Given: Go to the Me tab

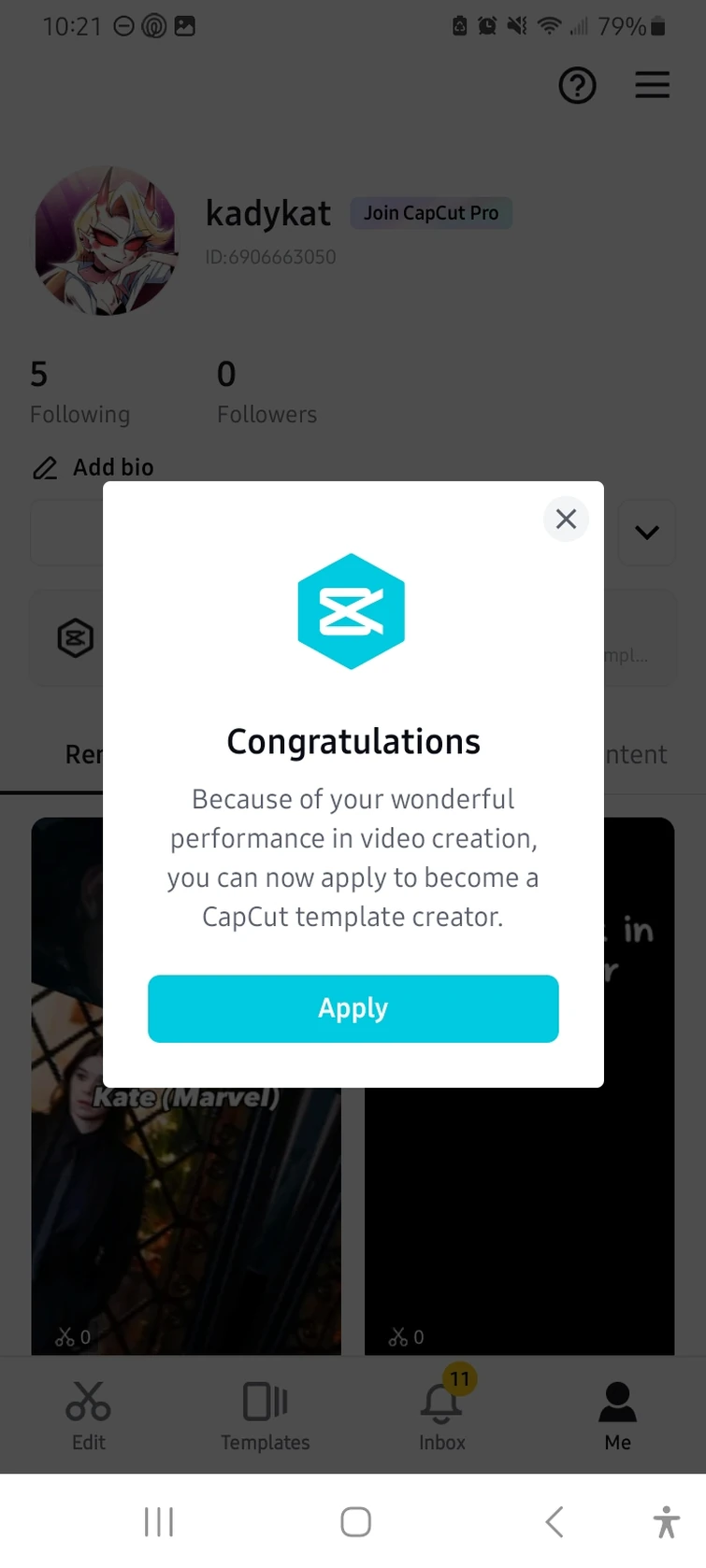Looking at the screenshot, I should point(617,1415).
